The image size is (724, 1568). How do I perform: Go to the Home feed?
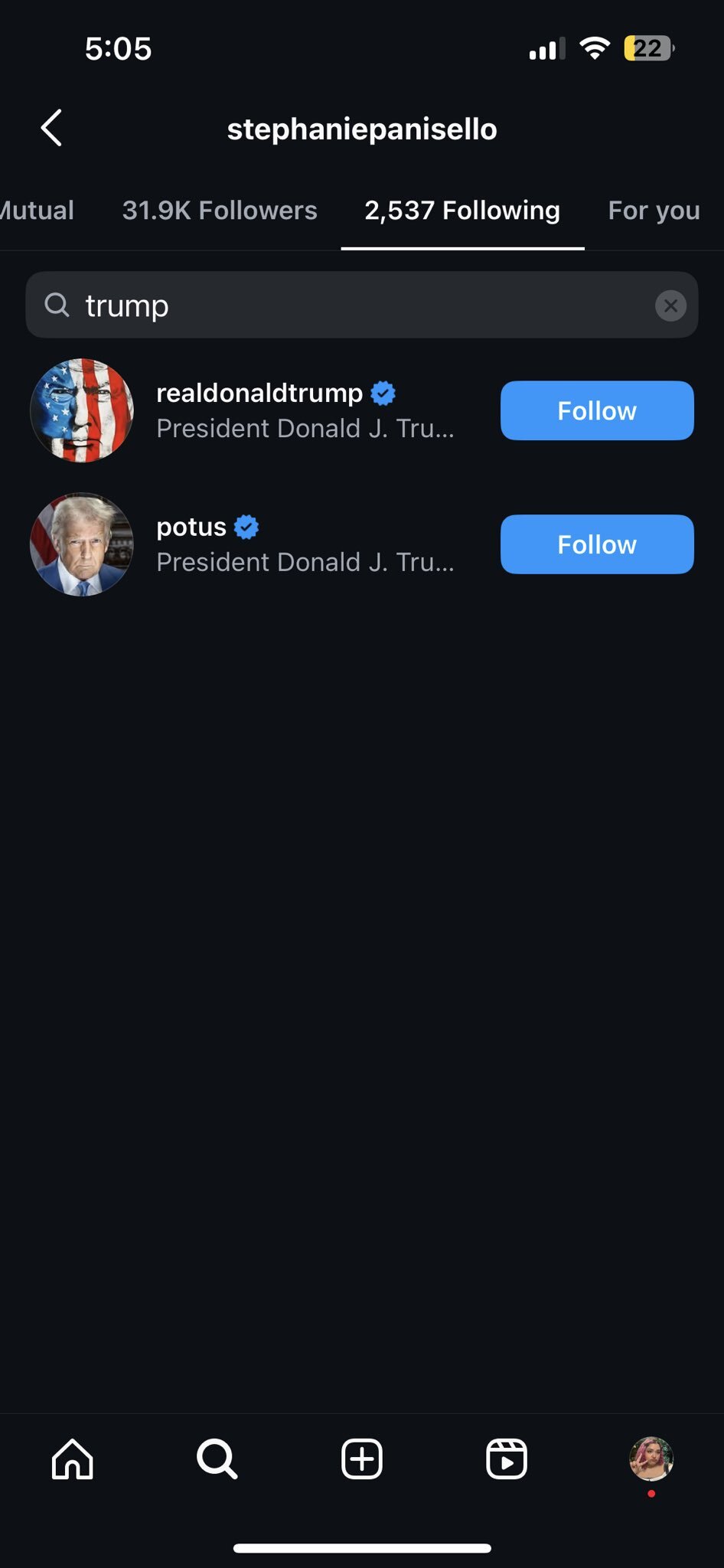[73, 1459]
